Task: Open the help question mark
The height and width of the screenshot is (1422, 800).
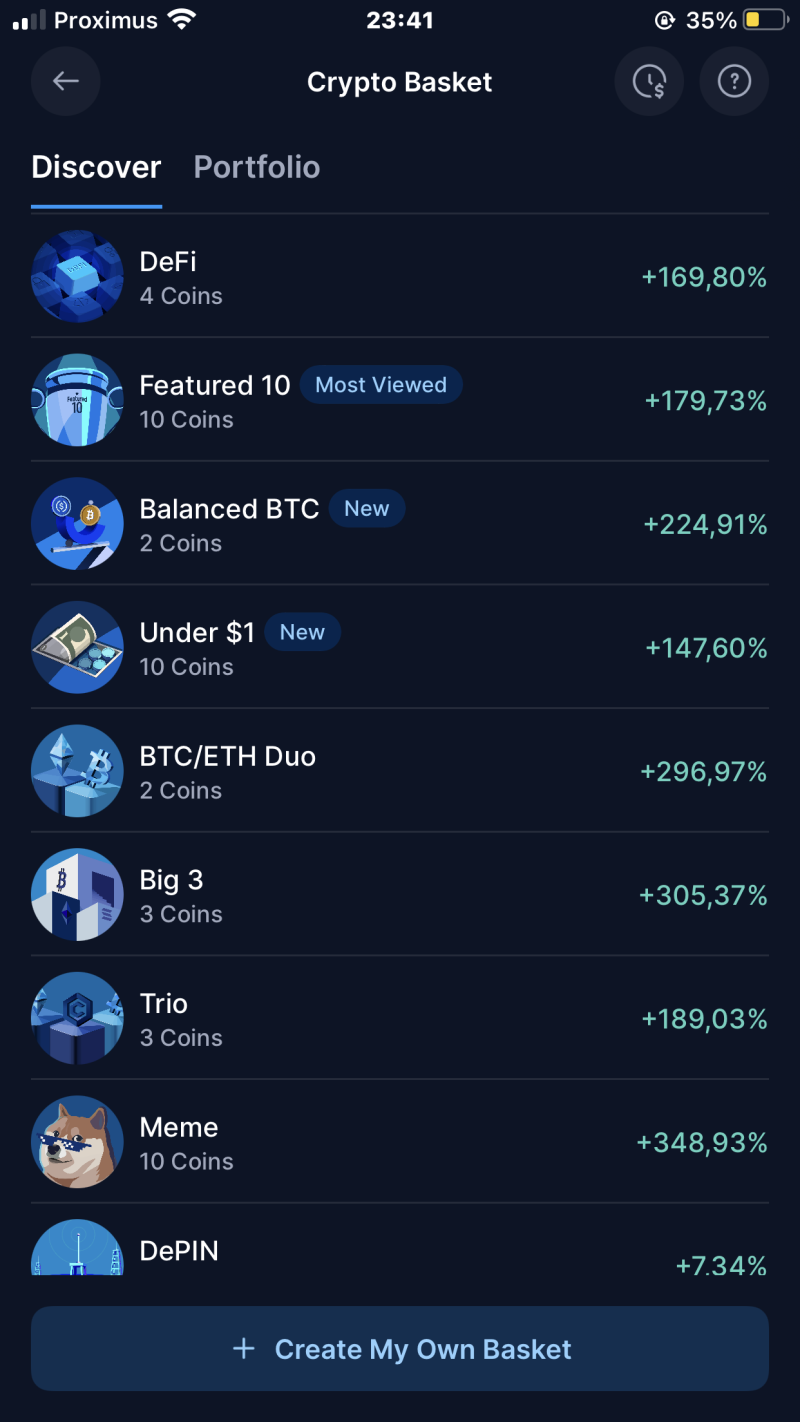Action: (734, 82)
